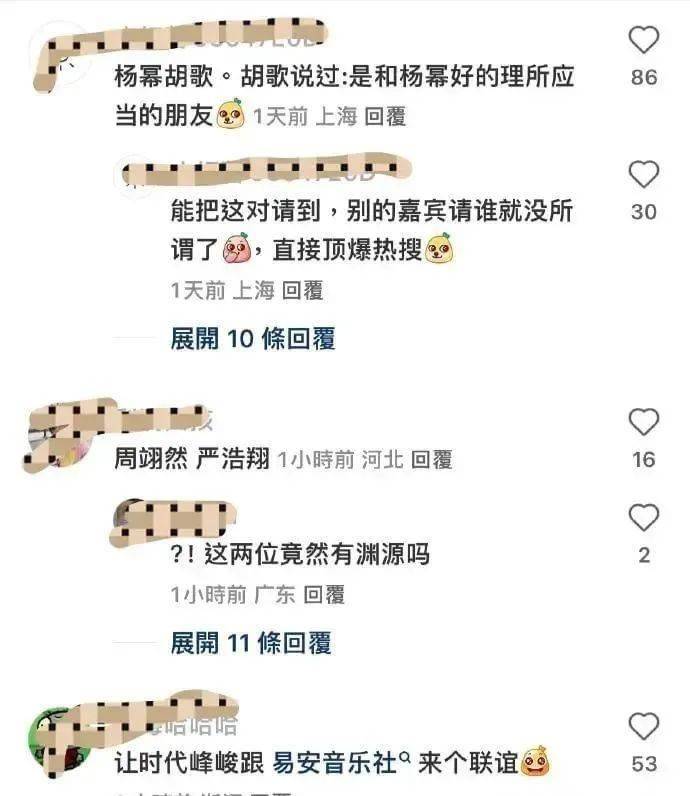Reply to 这两位竟然有渊源吗 comment
The image size is (690, 796).
pos(324,594)
